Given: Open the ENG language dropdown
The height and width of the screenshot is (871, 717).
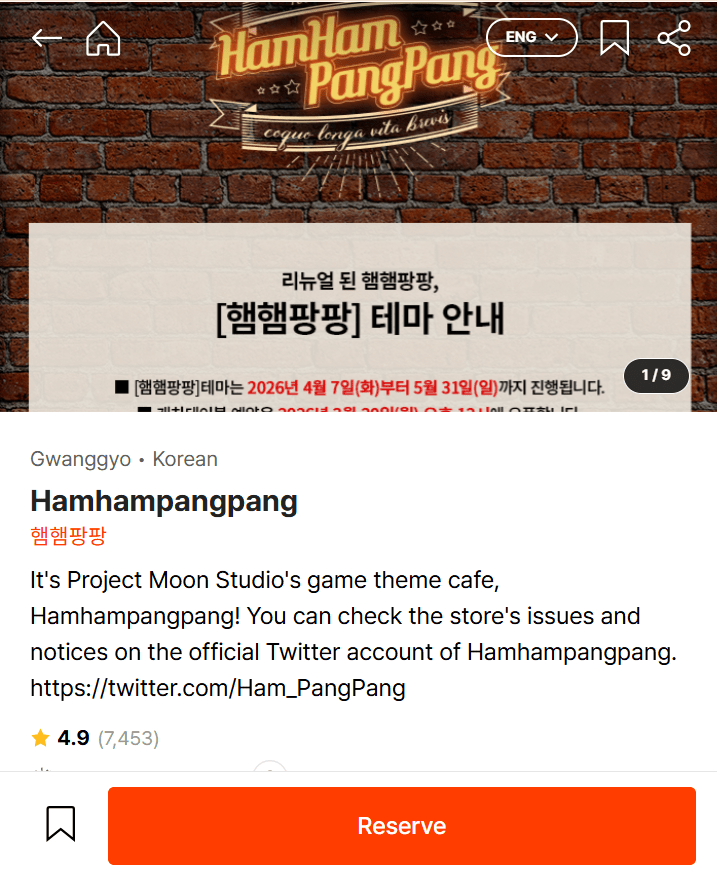Looking at the screenshot, I should (531, 37).
